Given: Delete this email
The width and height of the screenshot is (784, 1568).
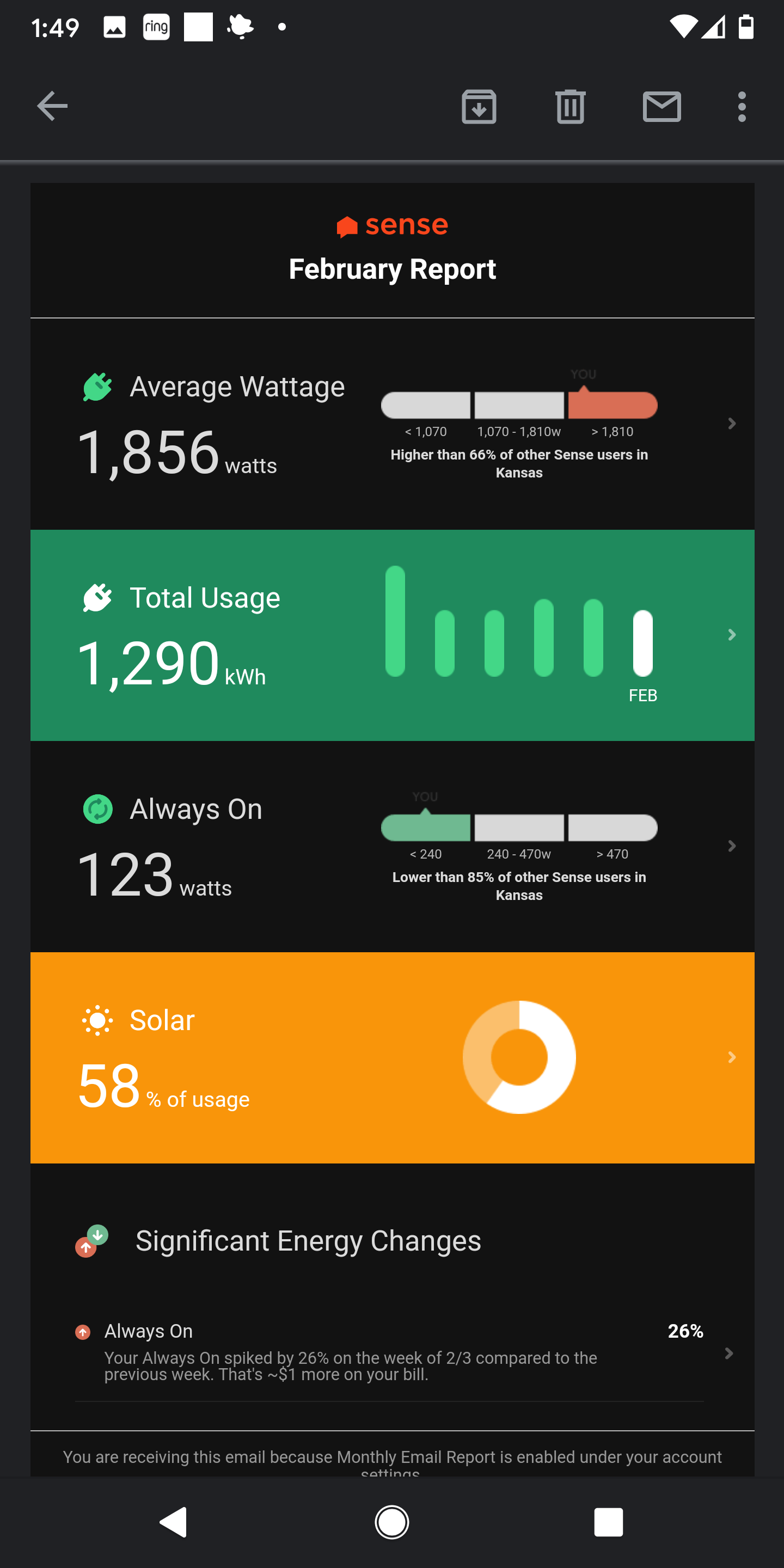Looking at the screenshot, I should [x=571, y=107].
